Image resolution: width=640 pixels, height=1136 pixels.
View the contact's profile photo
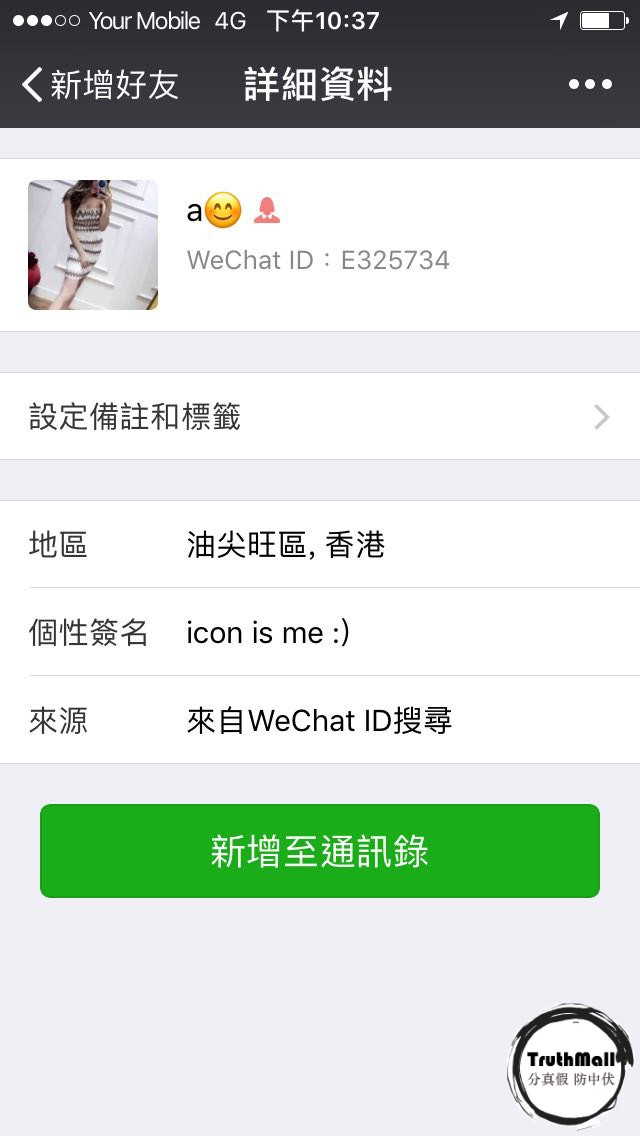(93, 245)
